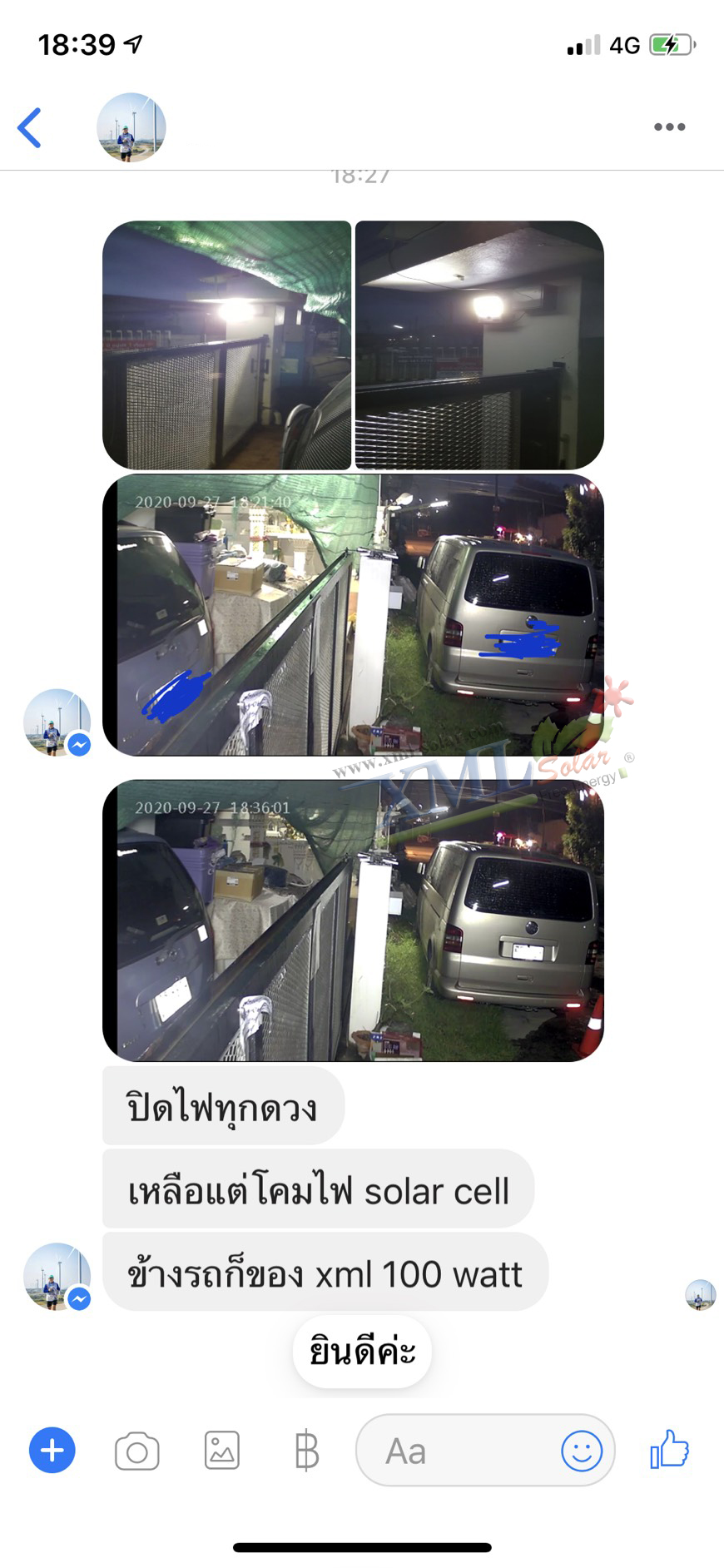Go back to the chat list
Screen dimensions: 724x1568
pyautogui.click(x=30, y=127)
